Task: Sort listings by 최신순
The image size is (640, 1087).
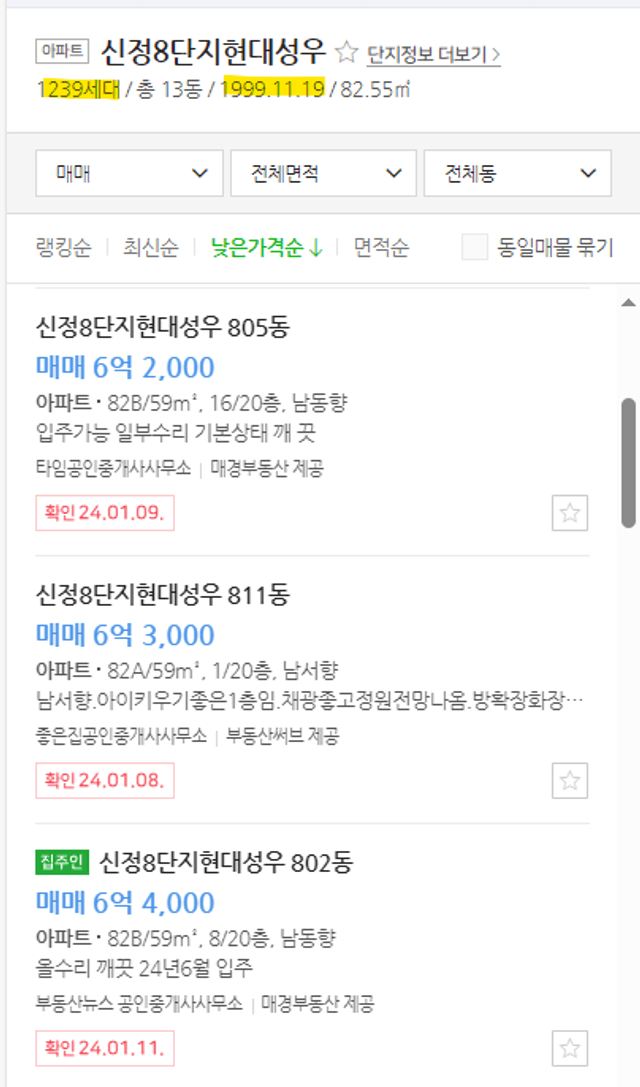Action: 150,247
